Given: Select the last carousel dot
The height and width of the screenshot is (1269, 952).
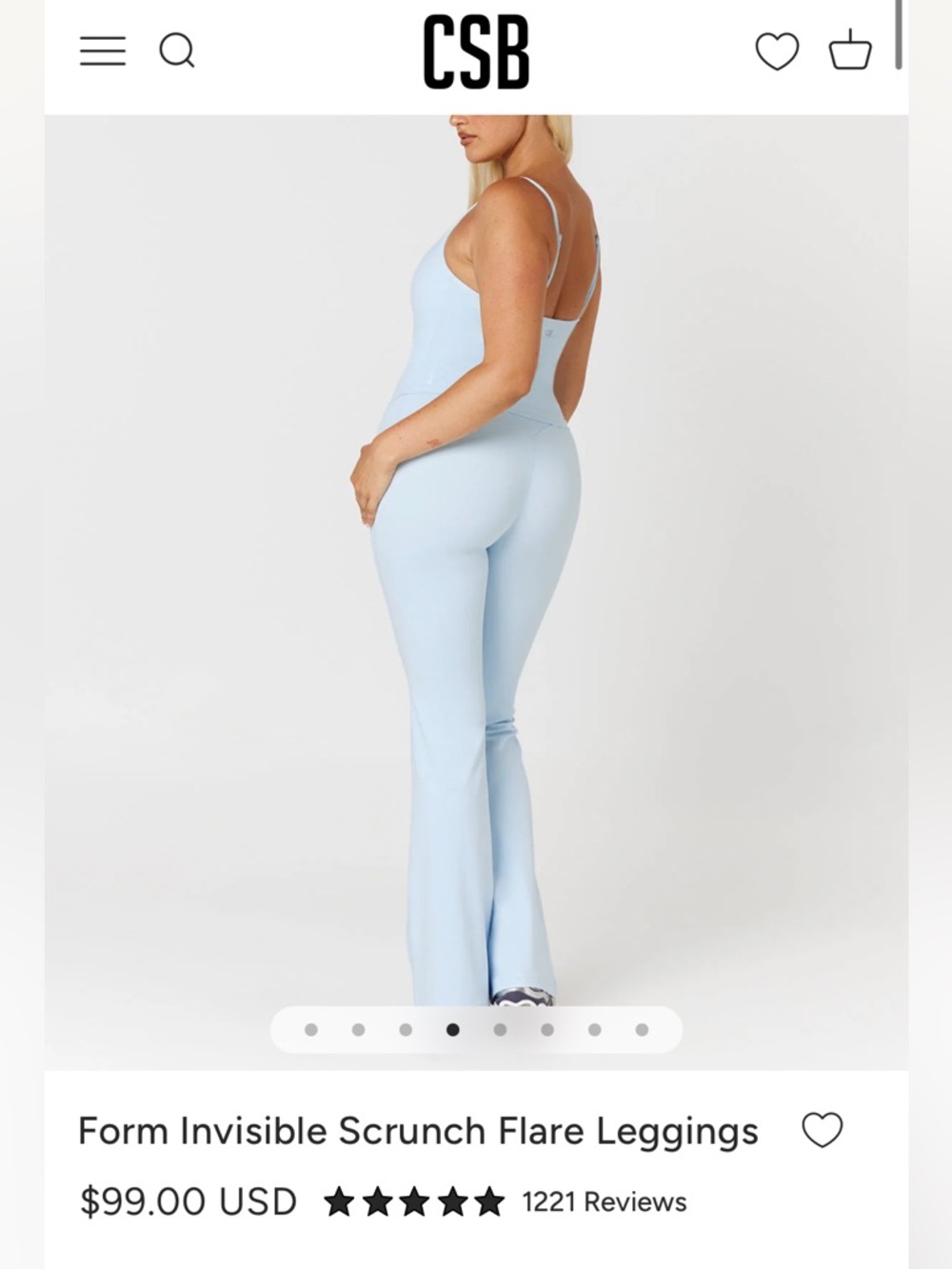Looking at the screenshot, I should [642, 1029].
